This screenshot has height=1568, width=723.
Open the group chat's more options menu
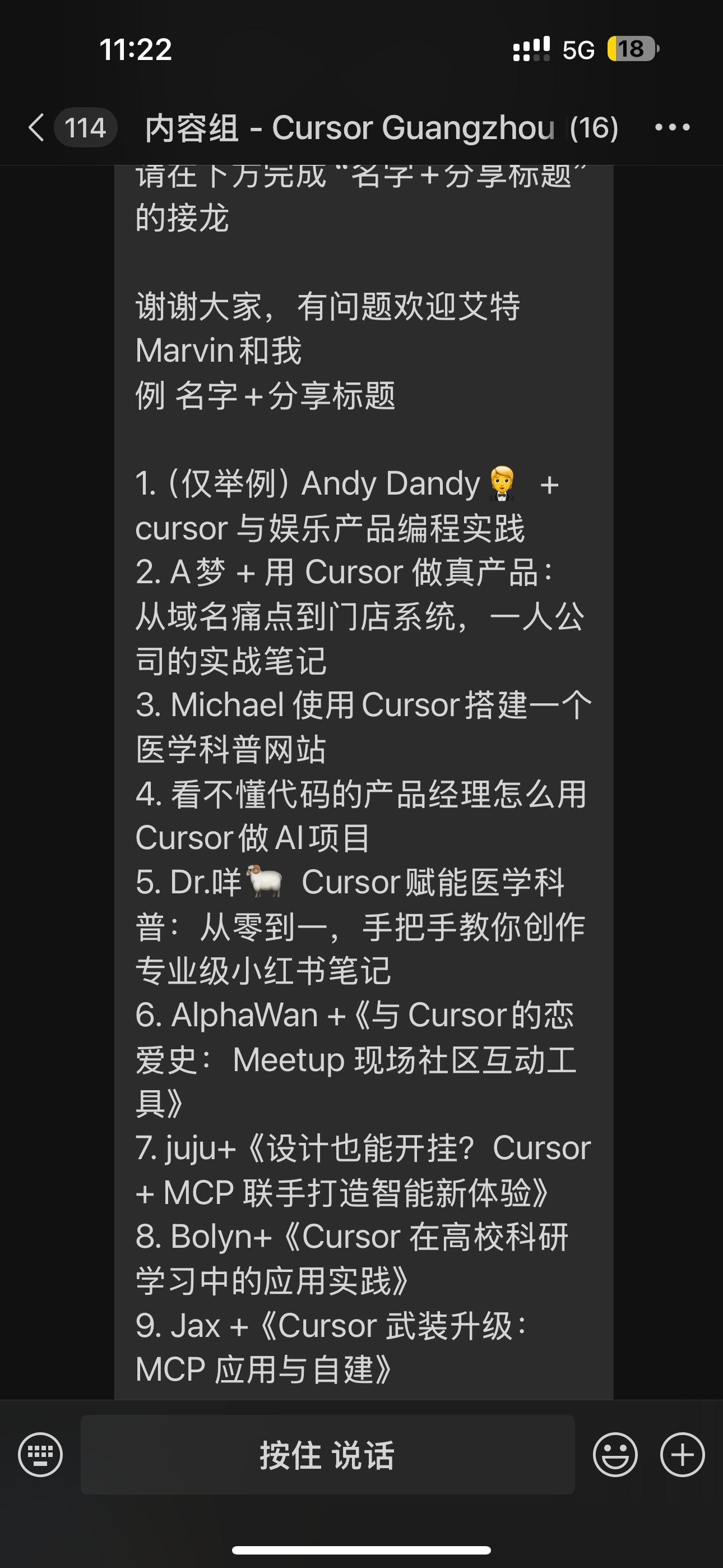point(672,127)
